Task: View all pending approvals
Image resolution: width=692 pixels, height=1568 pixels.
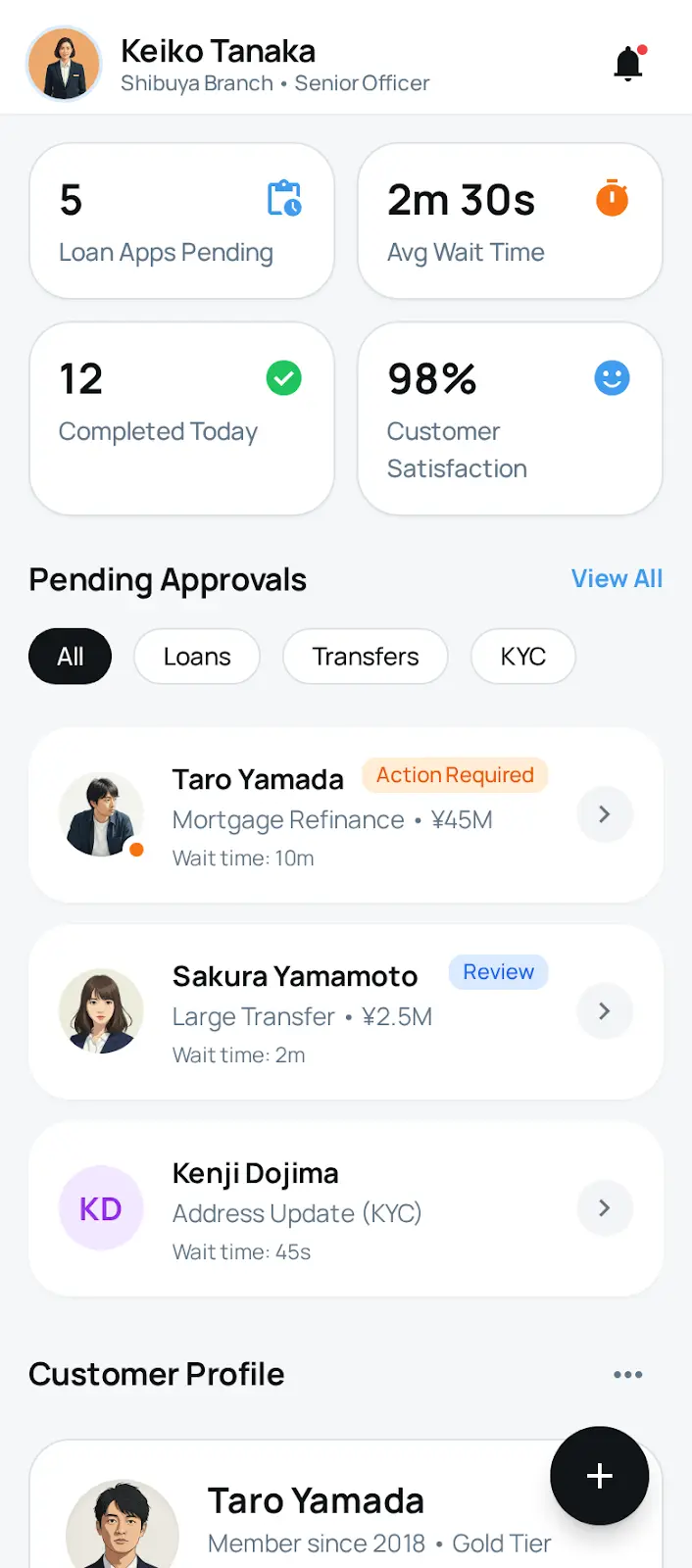Action: (617, 579)
